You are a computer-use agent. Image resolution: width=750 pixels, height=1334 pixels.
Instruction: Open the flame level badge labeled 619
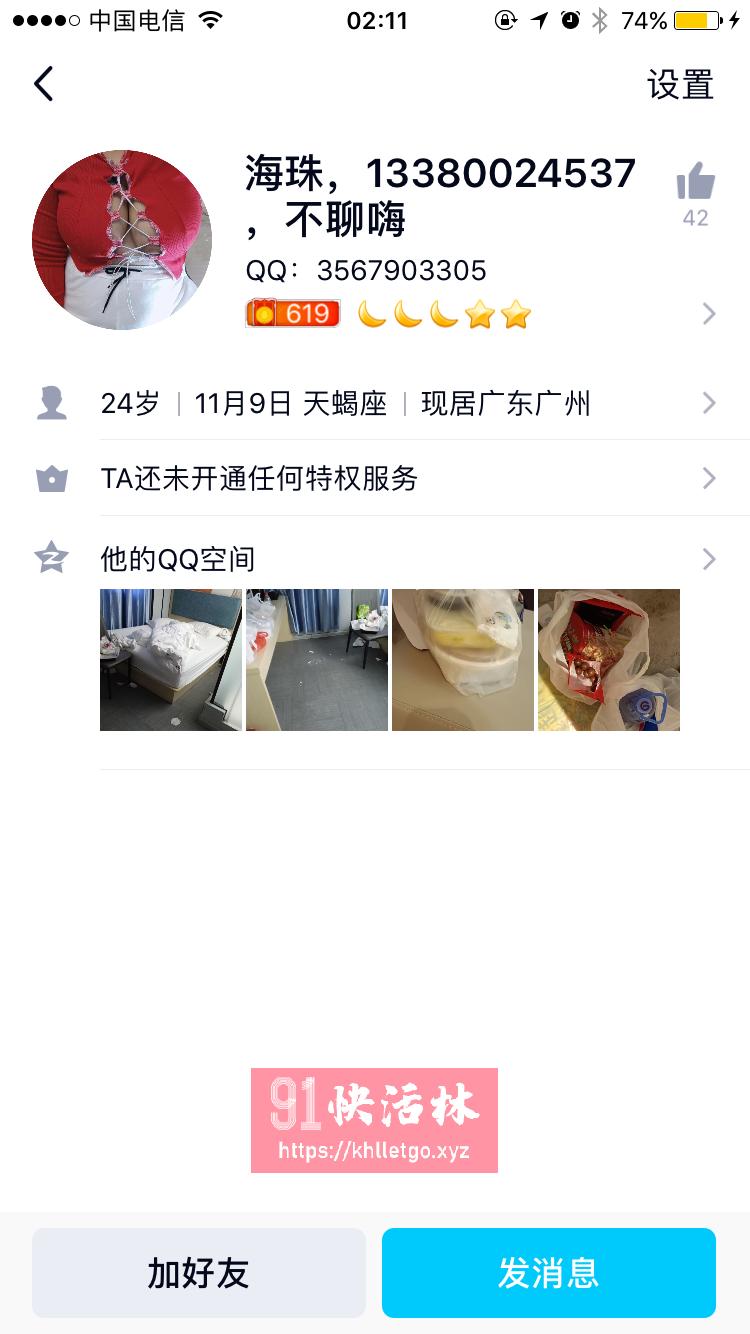click(x=292, y=313)
